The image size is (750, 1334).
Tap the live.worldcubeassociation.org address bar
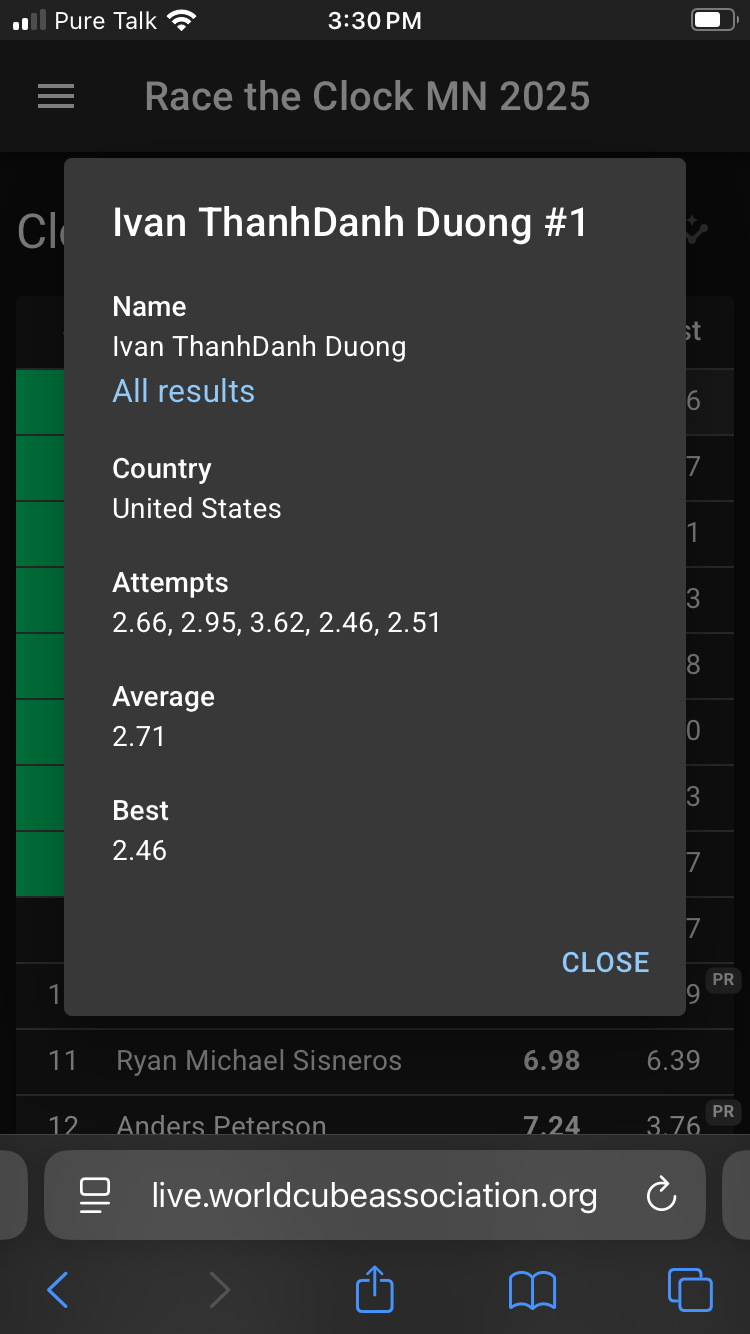375,1195
